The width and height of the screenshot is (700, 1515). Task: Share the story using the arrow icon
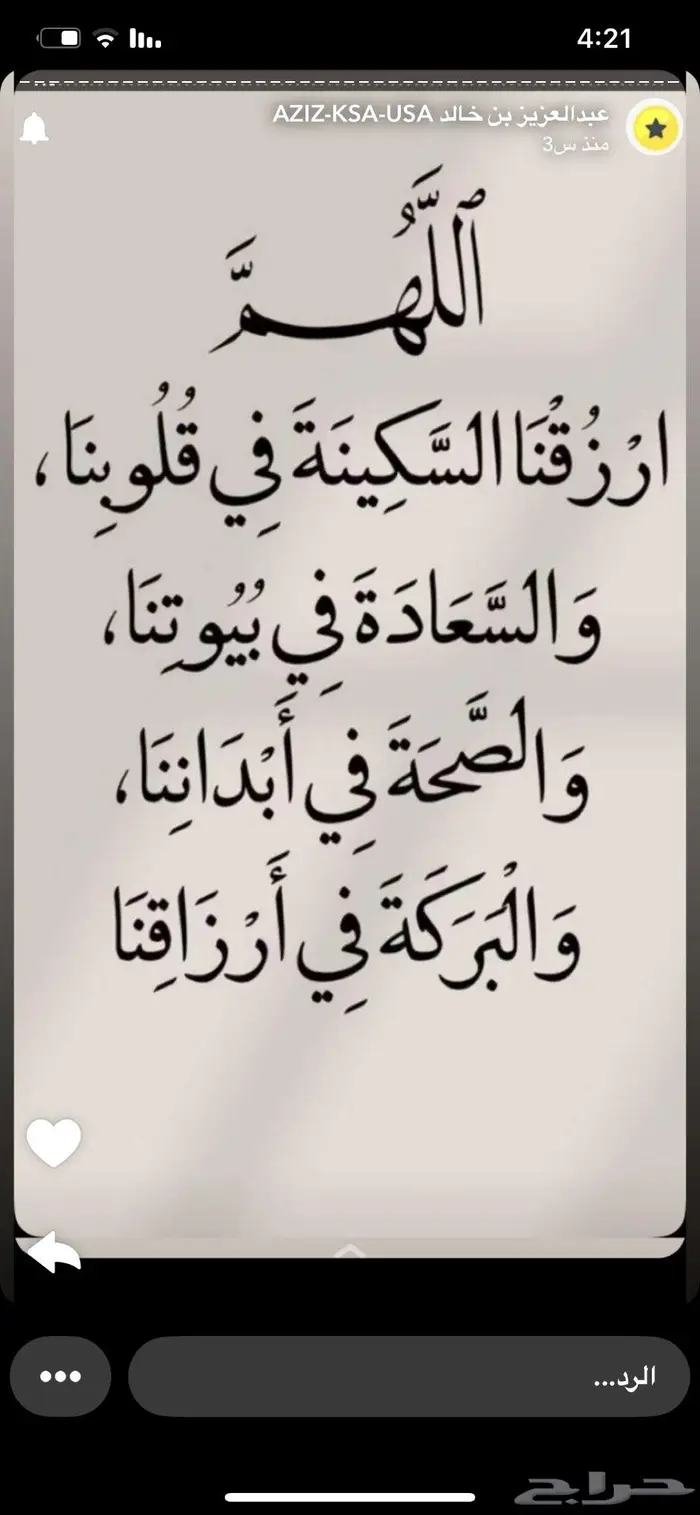[x=55, y=1253]
